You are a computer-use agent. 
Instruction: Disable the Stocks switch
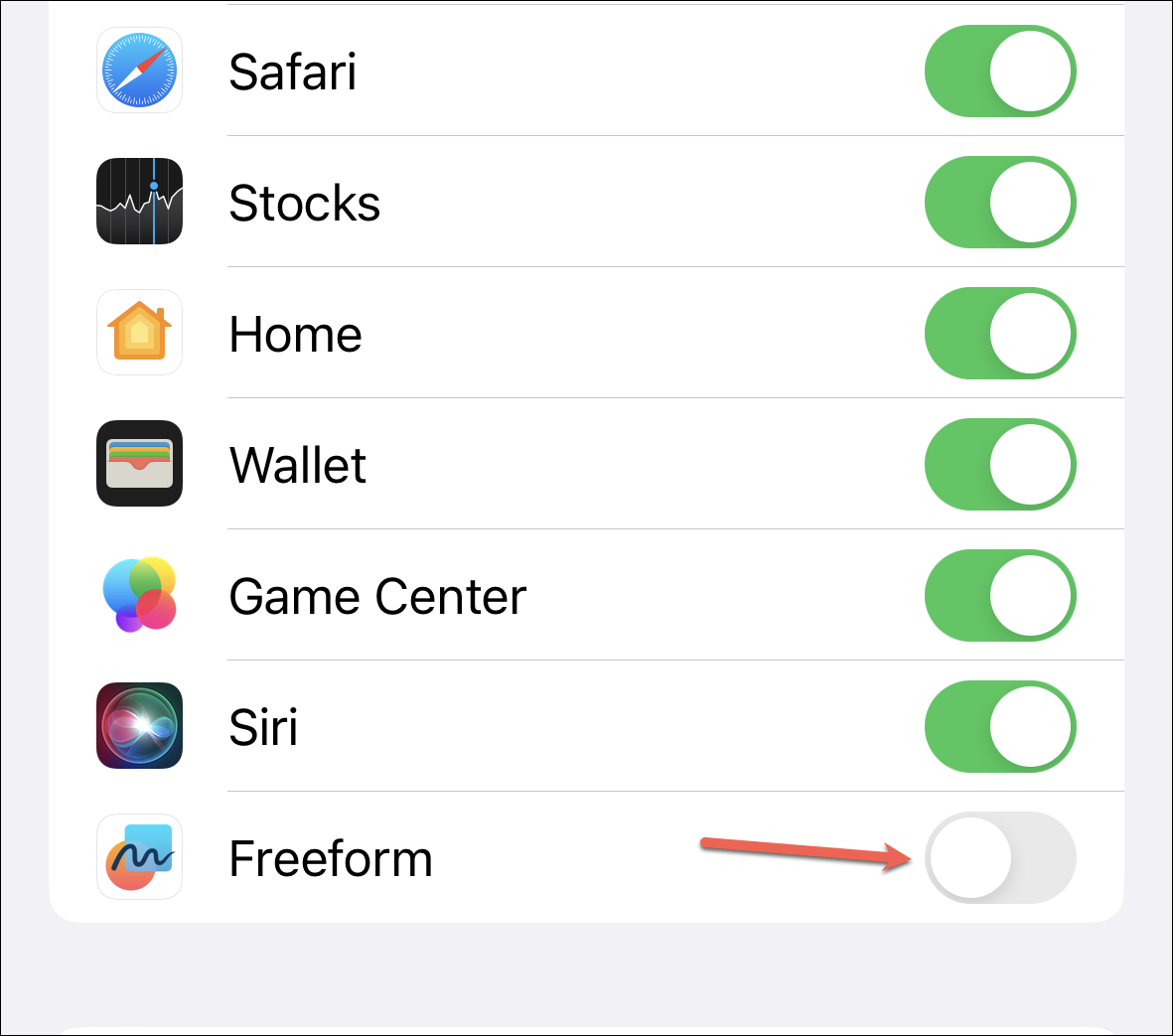(1000, 203)
